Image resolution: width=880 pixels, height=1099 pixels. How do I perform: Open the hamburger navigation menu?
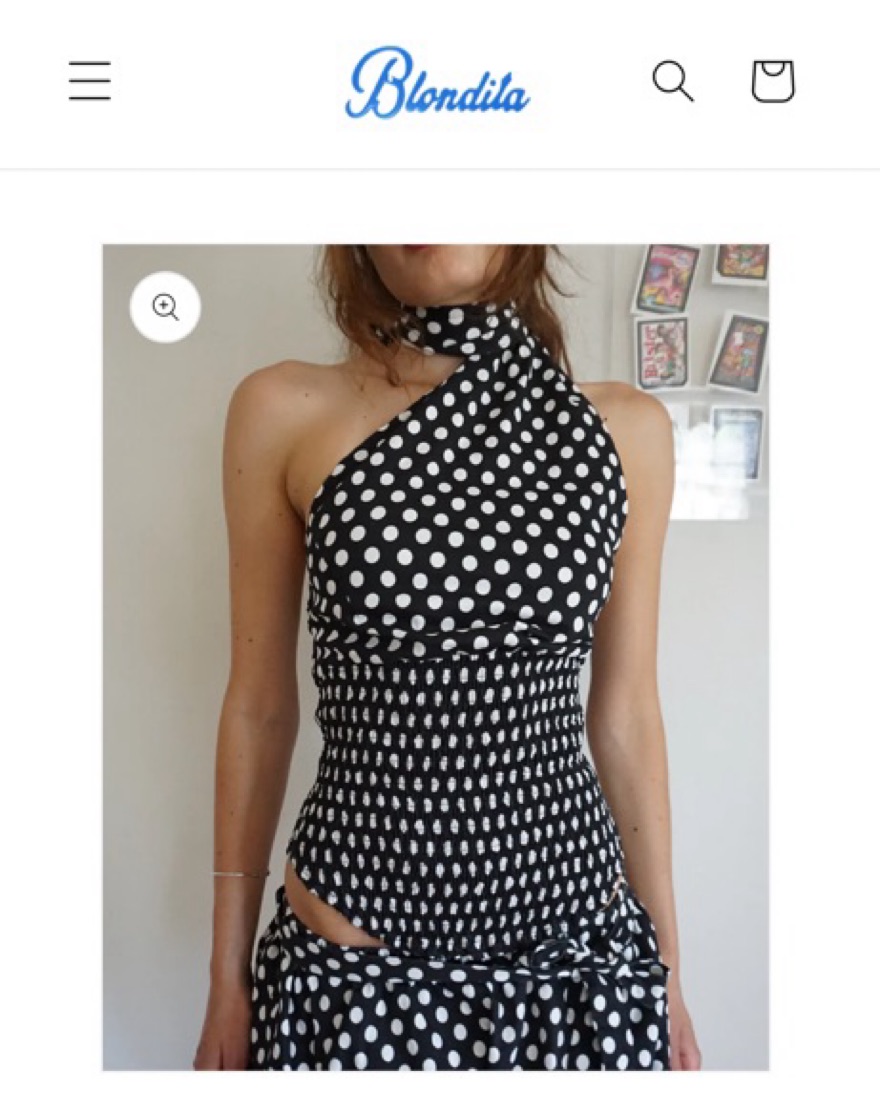click(x=90, y=81)
